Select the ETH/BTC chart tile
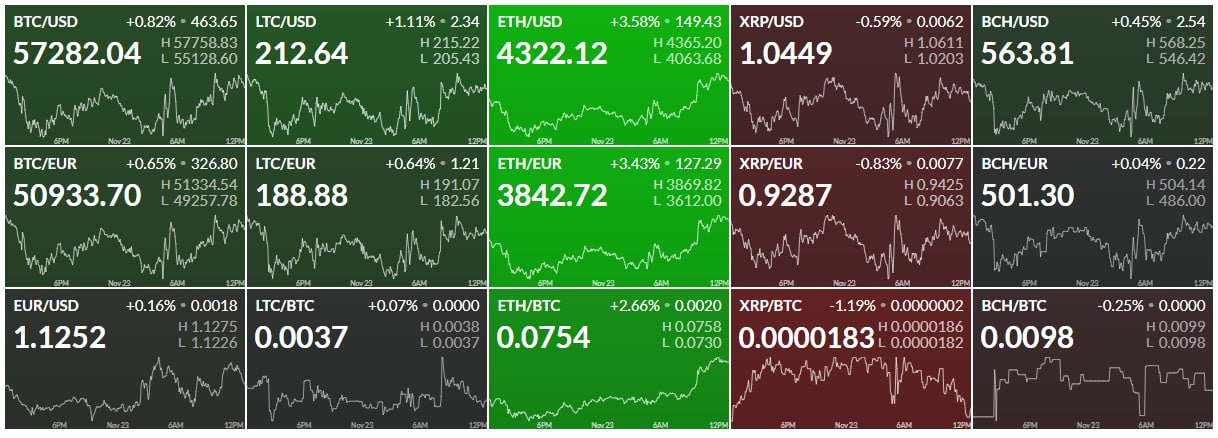This screenshot has height=438, width=1218. coord(608,360)
